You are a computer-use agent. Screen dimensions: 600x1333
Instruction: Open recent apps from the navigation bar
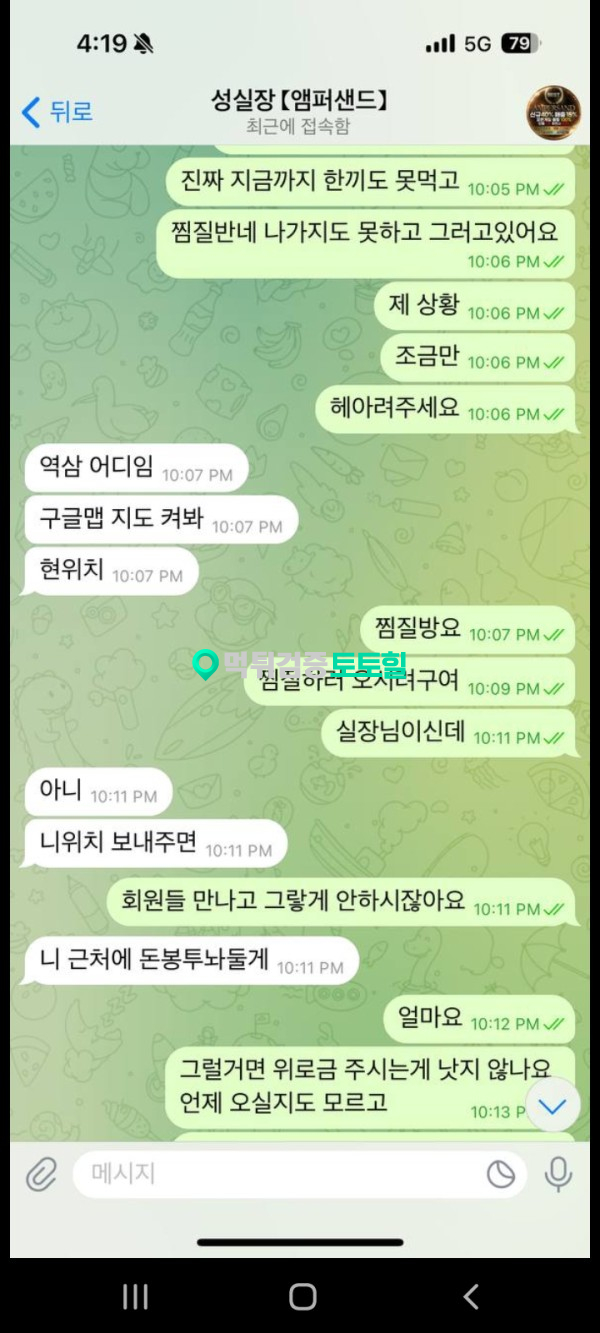(x=135, y=1297)
